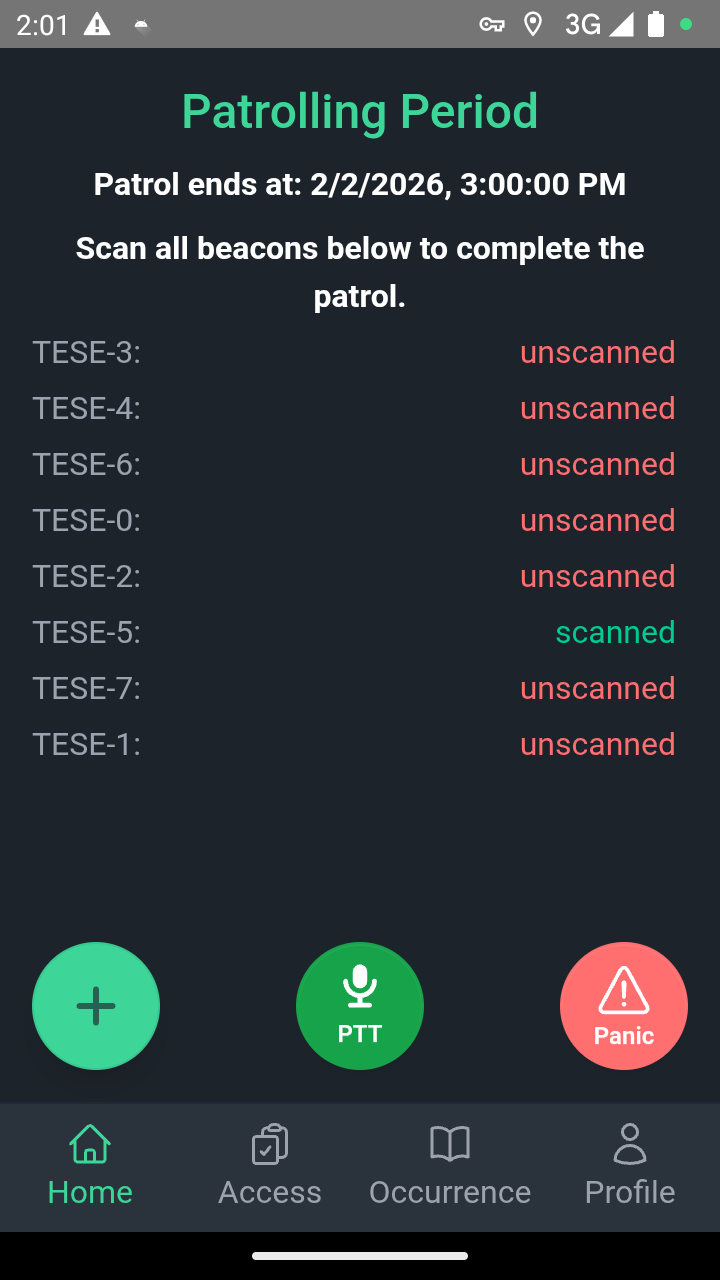Viewport: 720px width, 1280px height.
Task: Tap the scanned label next to TESE-5
Action: tap(615, 632)
